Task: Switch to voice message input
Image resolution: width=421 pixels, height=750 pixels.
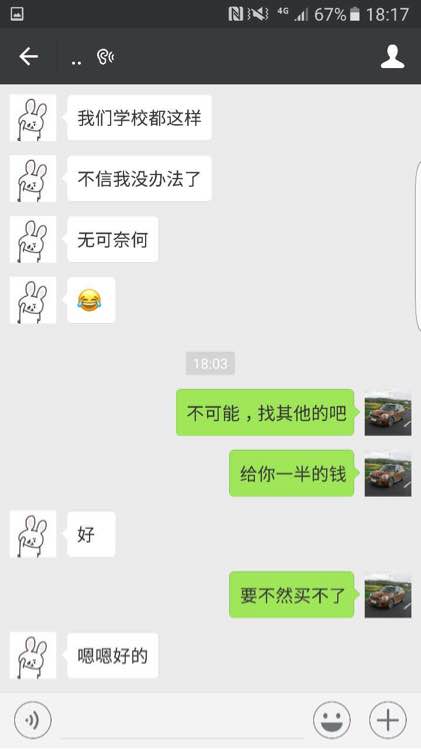Action: point(33,720)
